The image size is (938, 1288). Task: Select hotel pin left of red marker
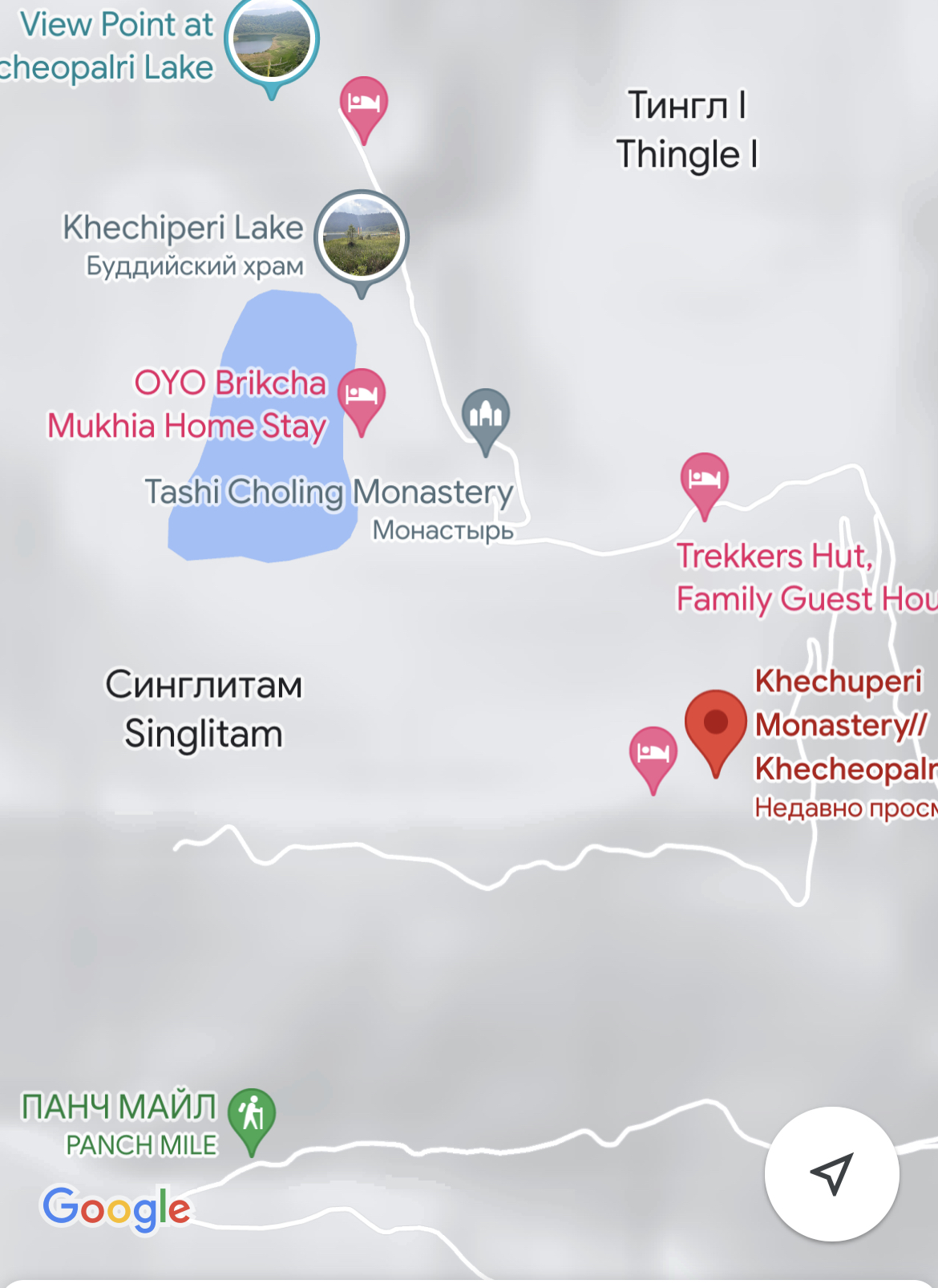click(653, 754)
